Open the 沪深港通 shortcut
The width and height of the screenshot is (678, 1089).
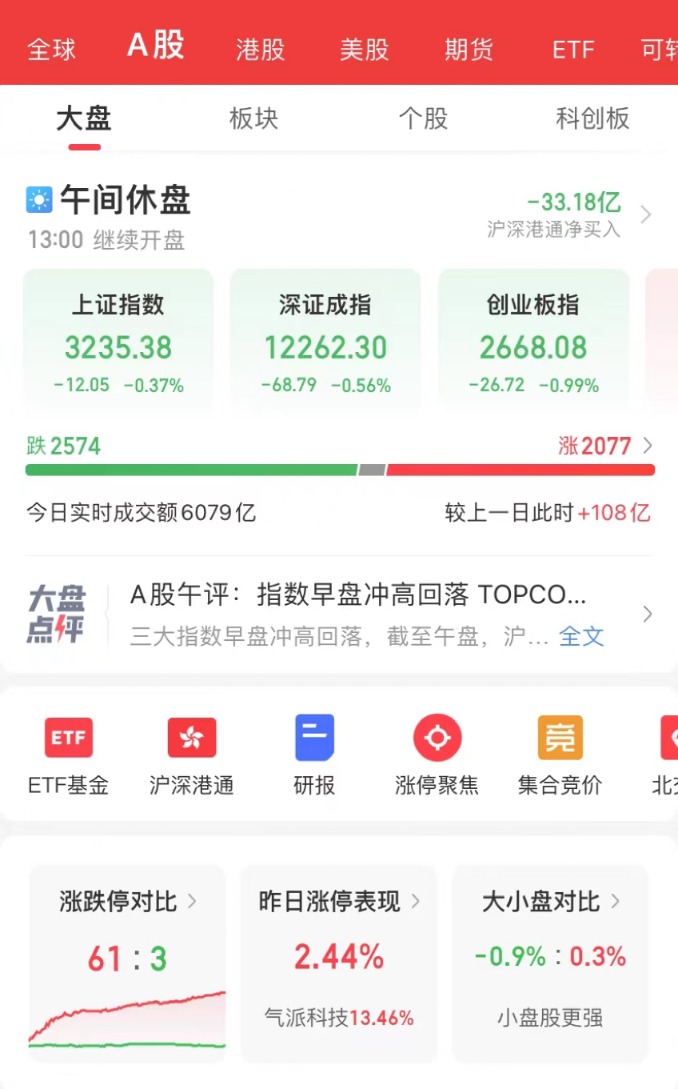tap(191, 756)
